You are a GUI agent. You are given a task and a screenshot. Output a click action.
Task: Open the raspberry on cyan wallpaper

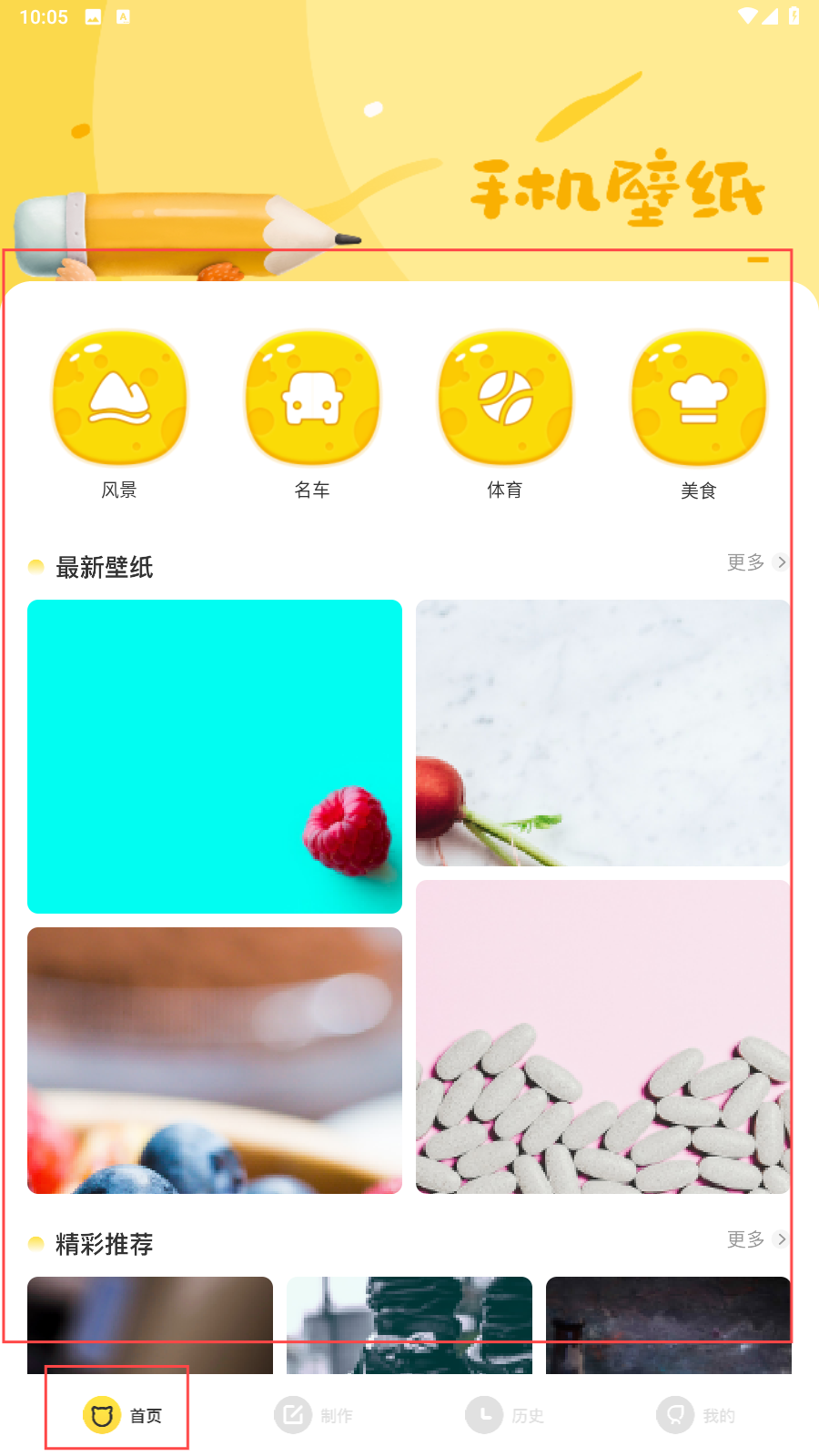(x=215, y=756)
